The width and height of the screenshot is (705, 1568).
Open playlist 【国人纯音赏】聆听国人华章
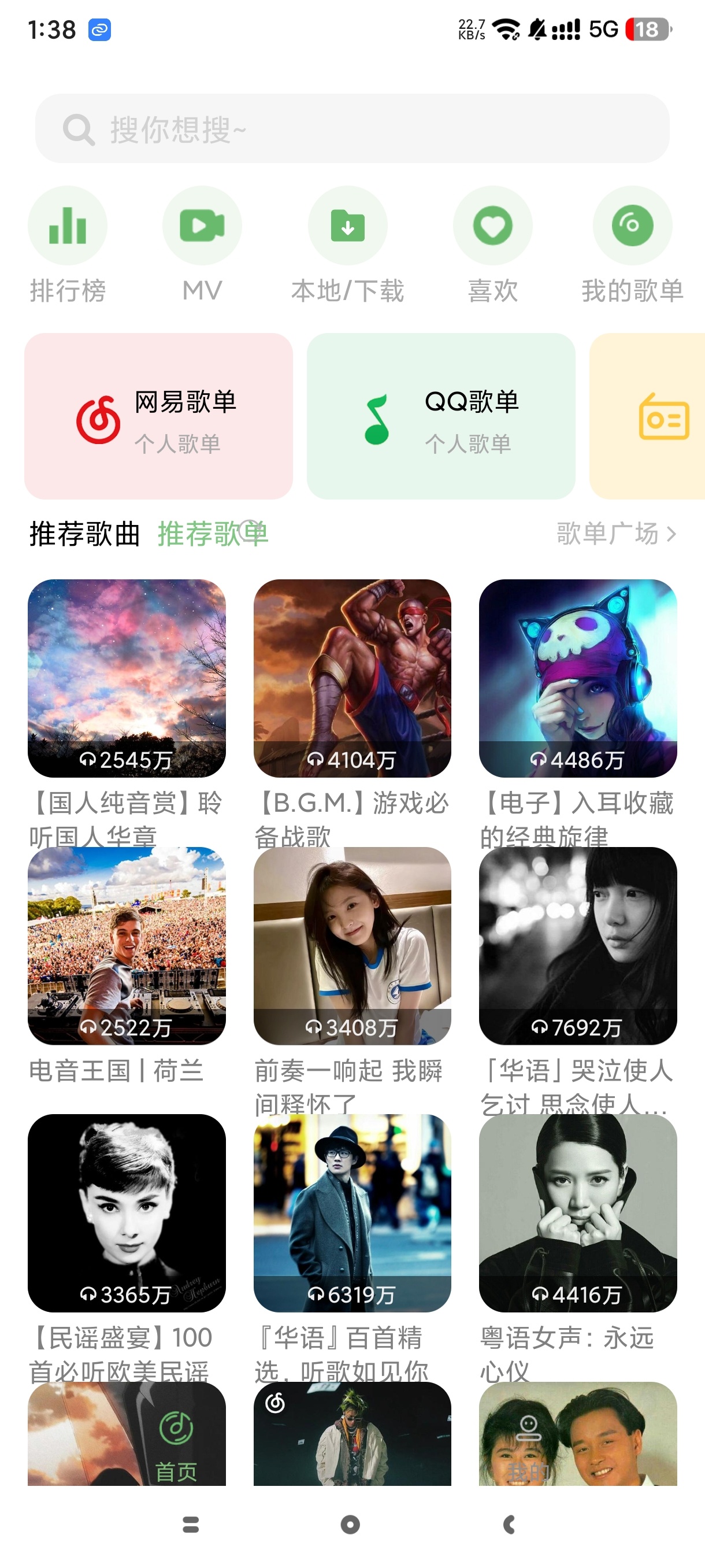point(127,678)
